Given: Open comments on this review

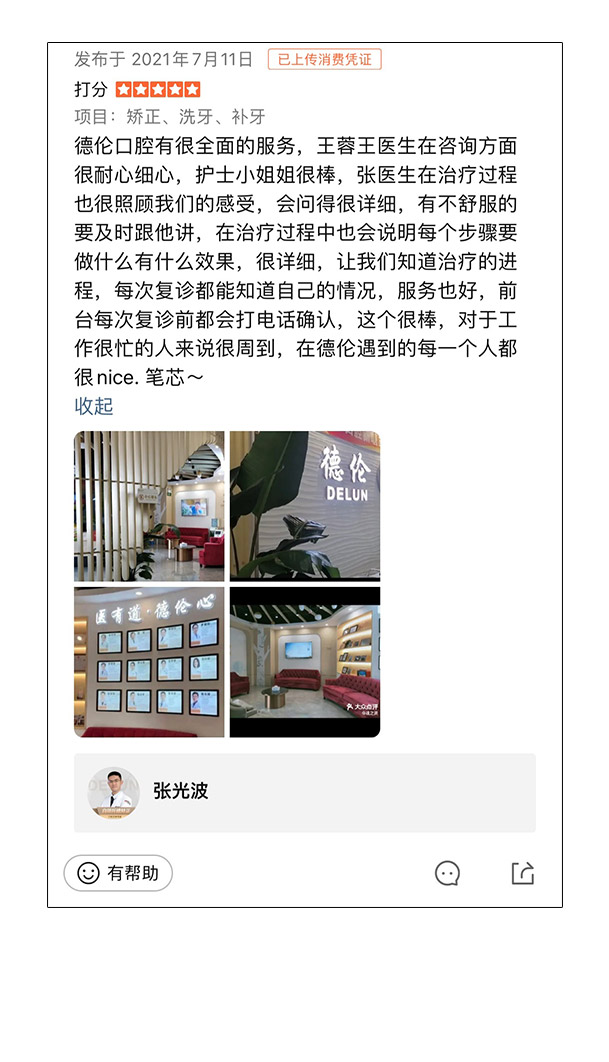Looking at the screenshot, I should click(447, 873).
